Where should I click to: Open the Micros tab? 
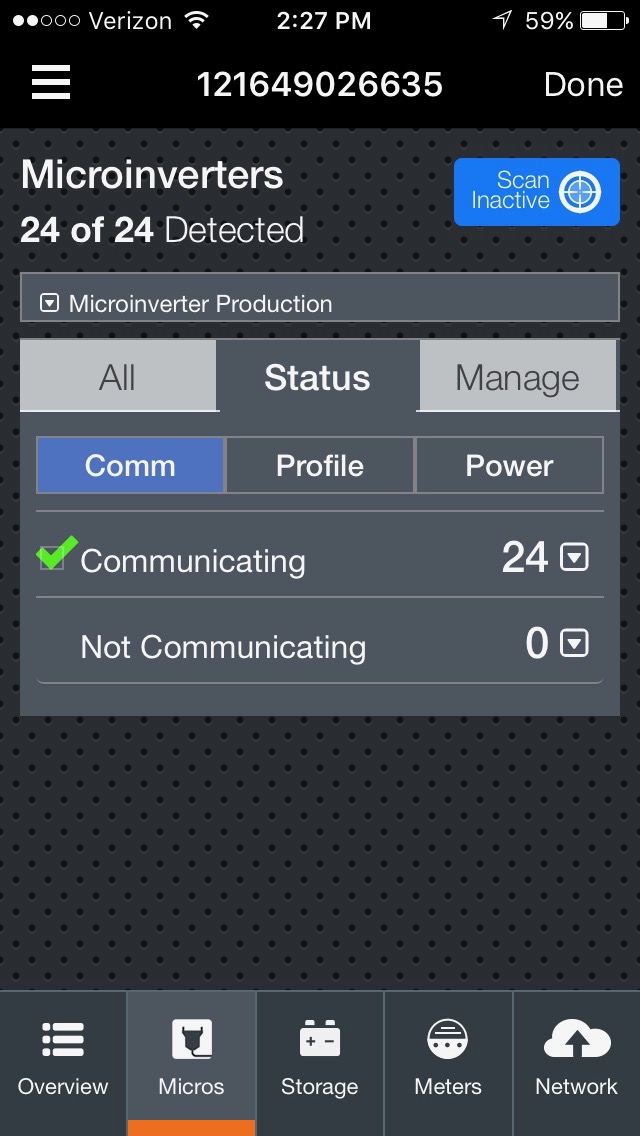(x=191, y=1060)
